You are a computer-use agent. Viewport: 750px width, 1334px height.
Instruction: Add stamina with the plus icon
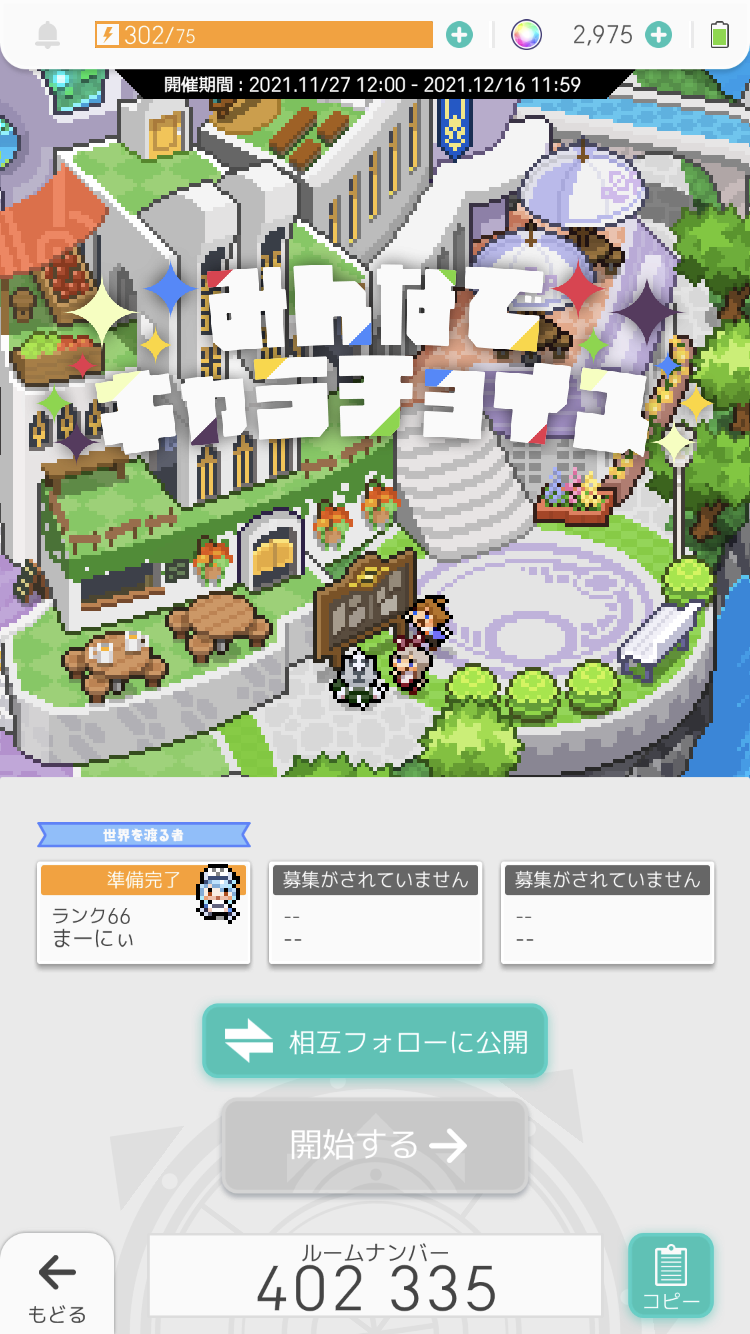click(x=459, y=35)
